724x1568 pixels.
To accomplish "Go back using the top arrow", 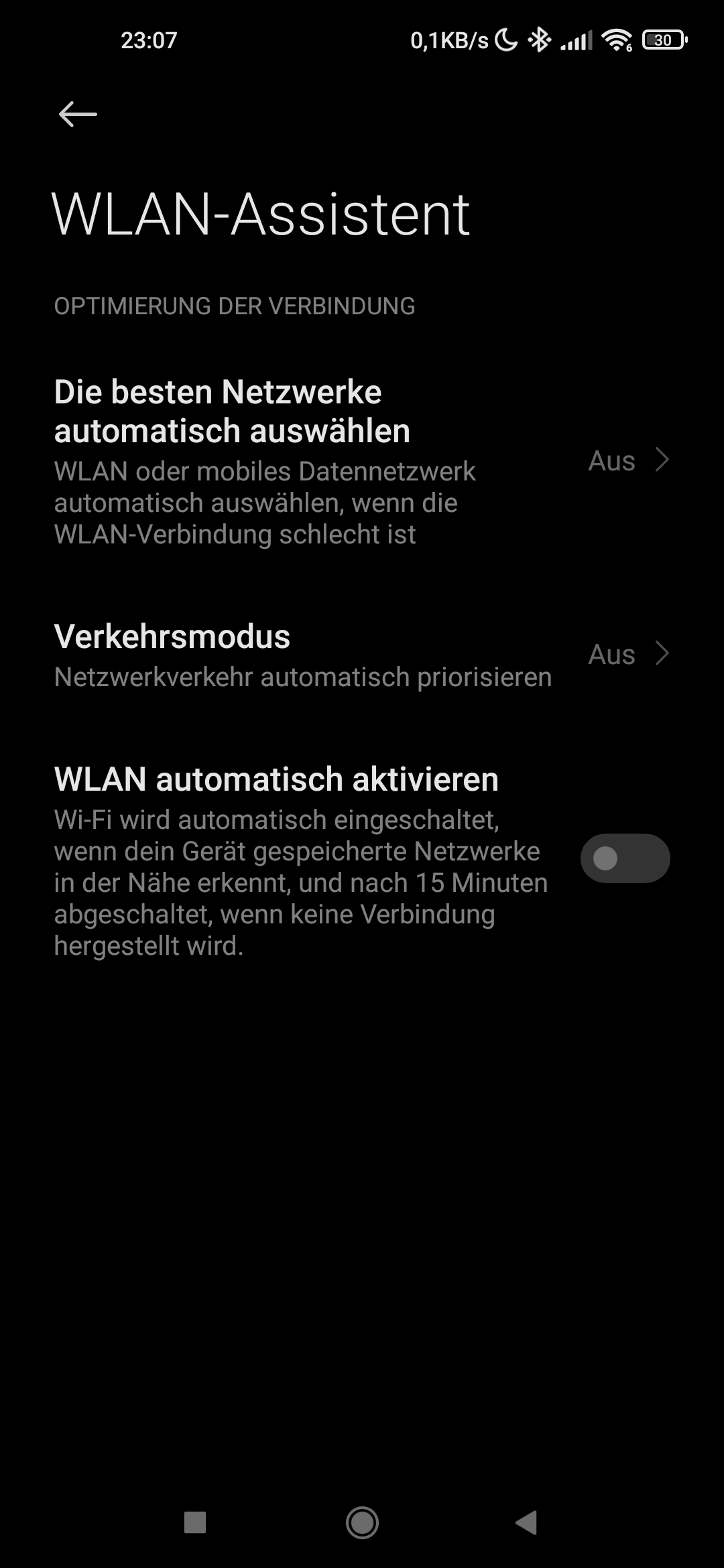I will tap(78, 114).
